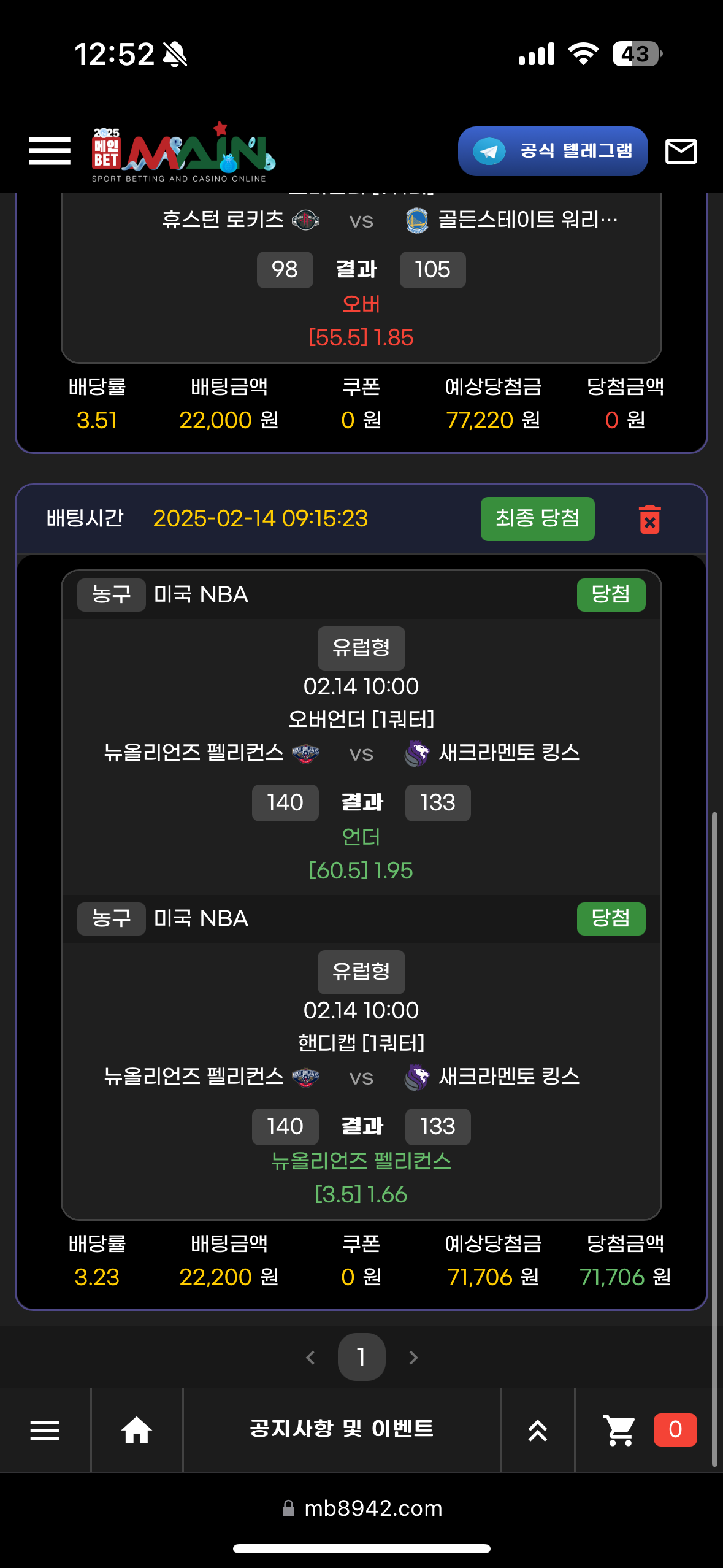
Task: Select page 1 in pagination
Action: click(361, 1357)
